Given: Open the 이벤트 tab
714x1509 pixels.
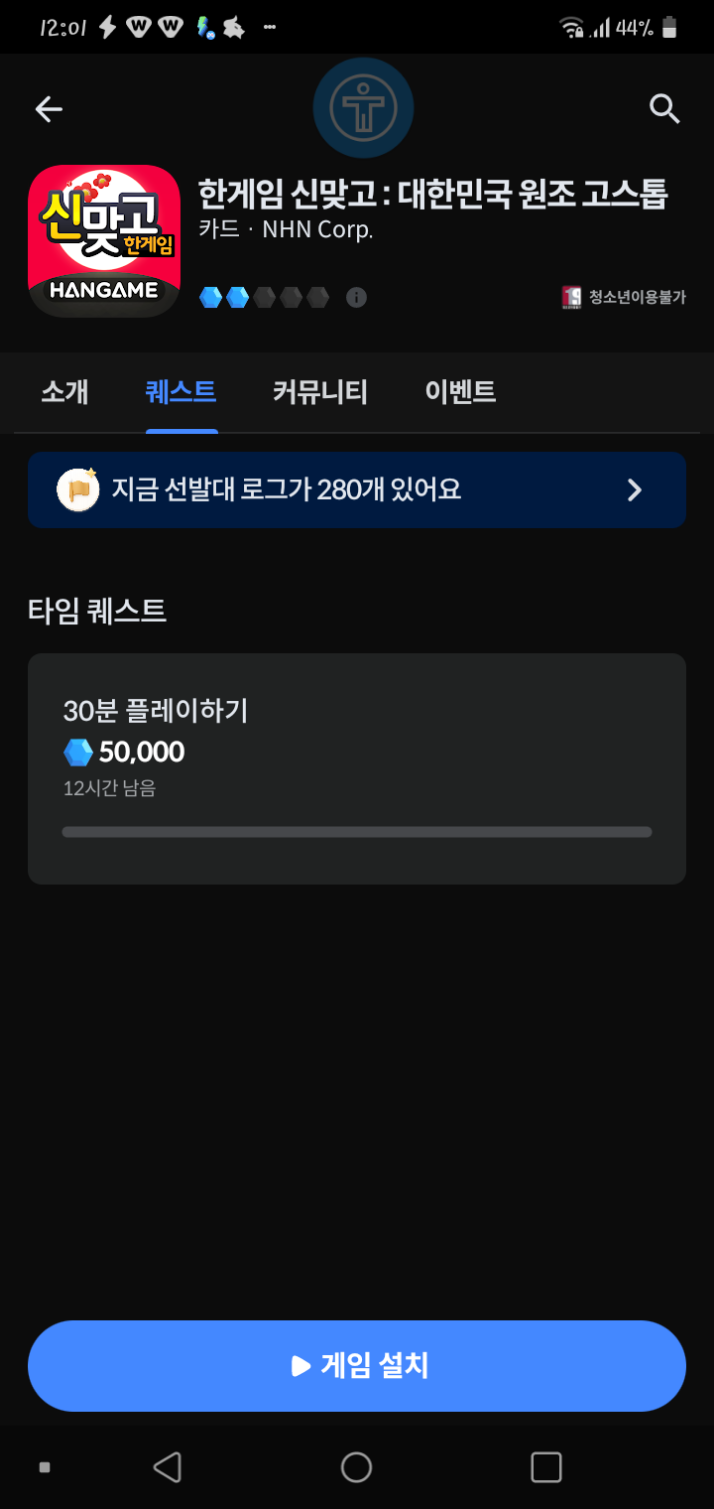Looking at the screenshot, I should [x=460, y=392].
